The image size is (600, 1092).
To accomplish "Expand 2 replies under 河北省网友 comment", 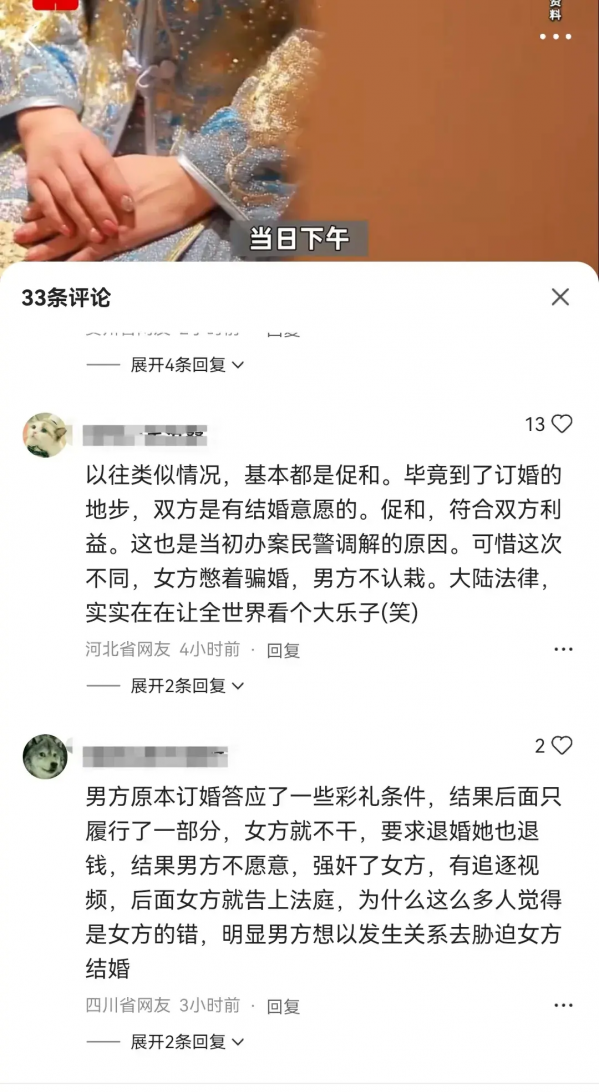I will pos(187,686).
